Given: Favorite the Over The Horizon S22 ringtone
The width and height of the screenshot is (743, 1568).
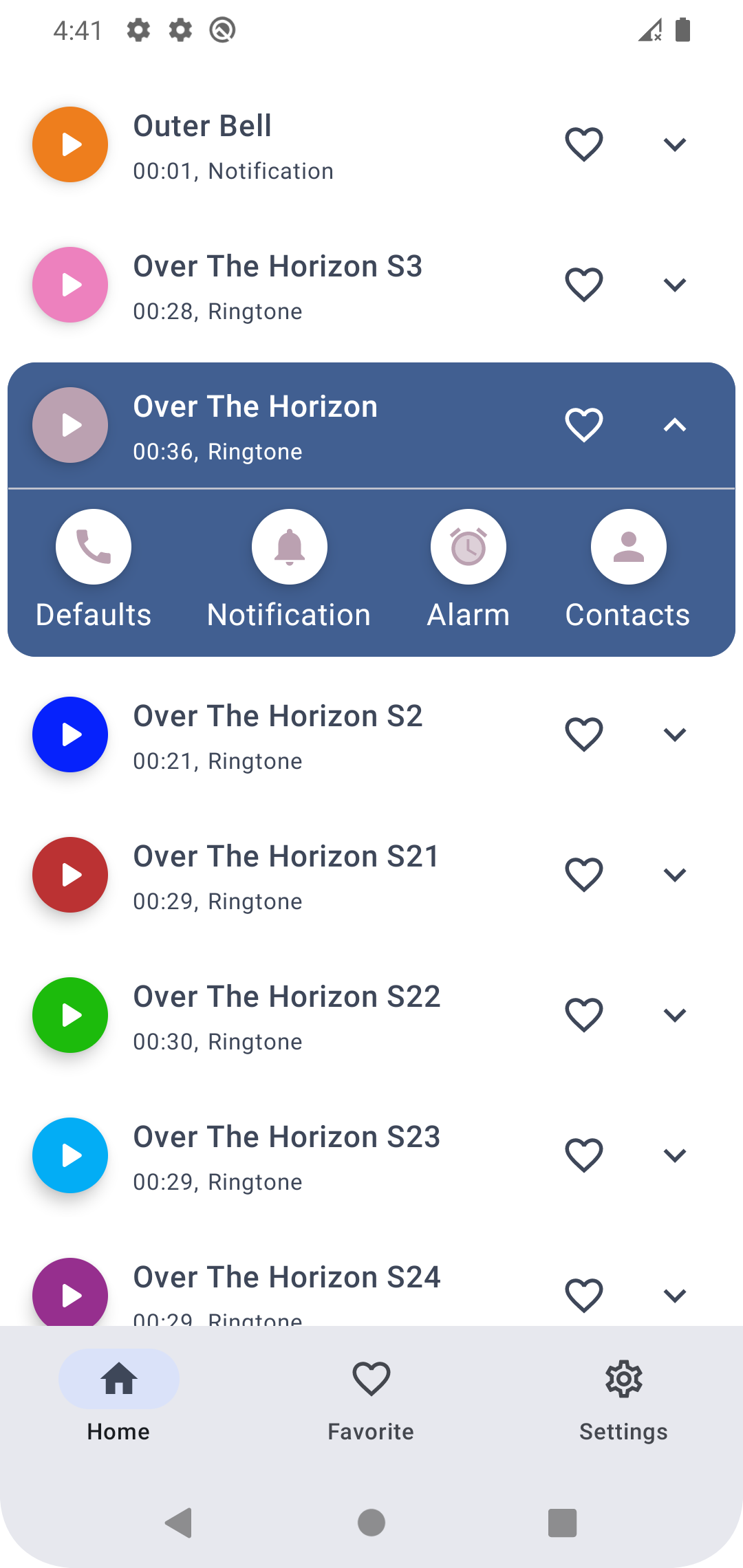Looking at the screenshot, I should [x=583, y=1014].
